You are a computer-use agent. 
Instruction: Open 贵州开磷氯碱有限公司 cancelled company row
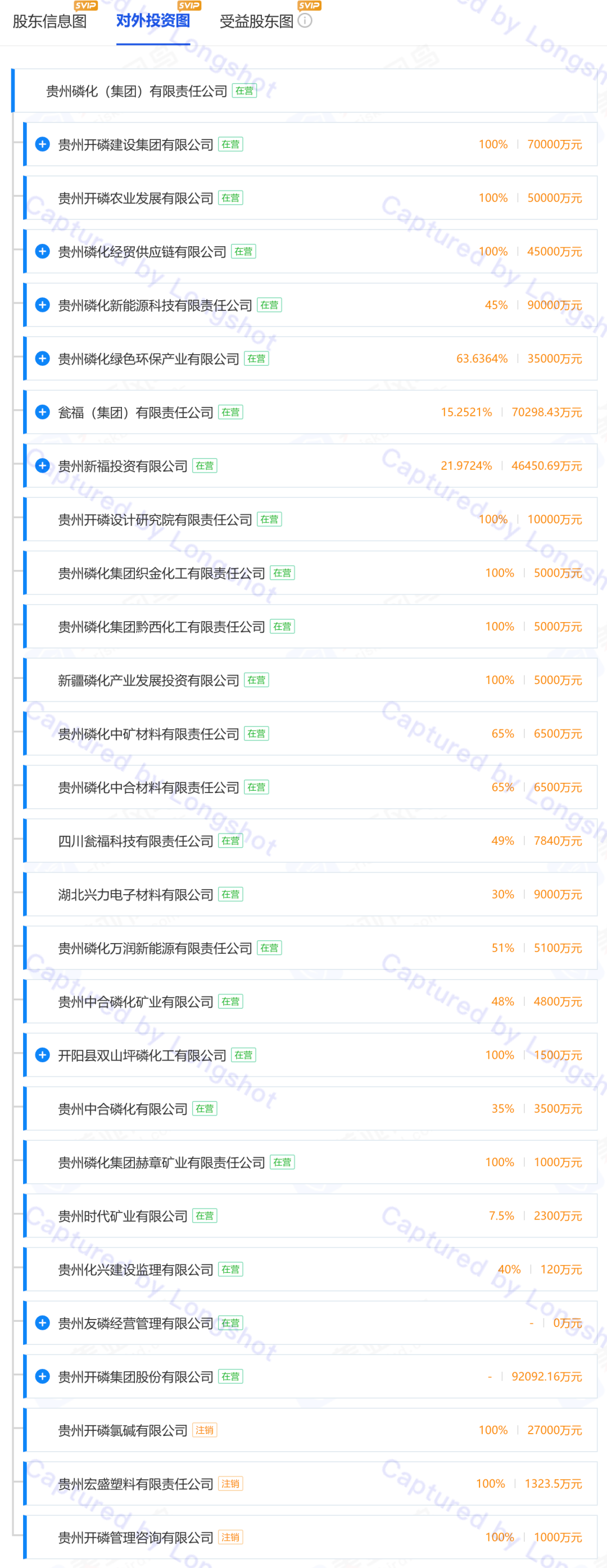point(123,1430)
